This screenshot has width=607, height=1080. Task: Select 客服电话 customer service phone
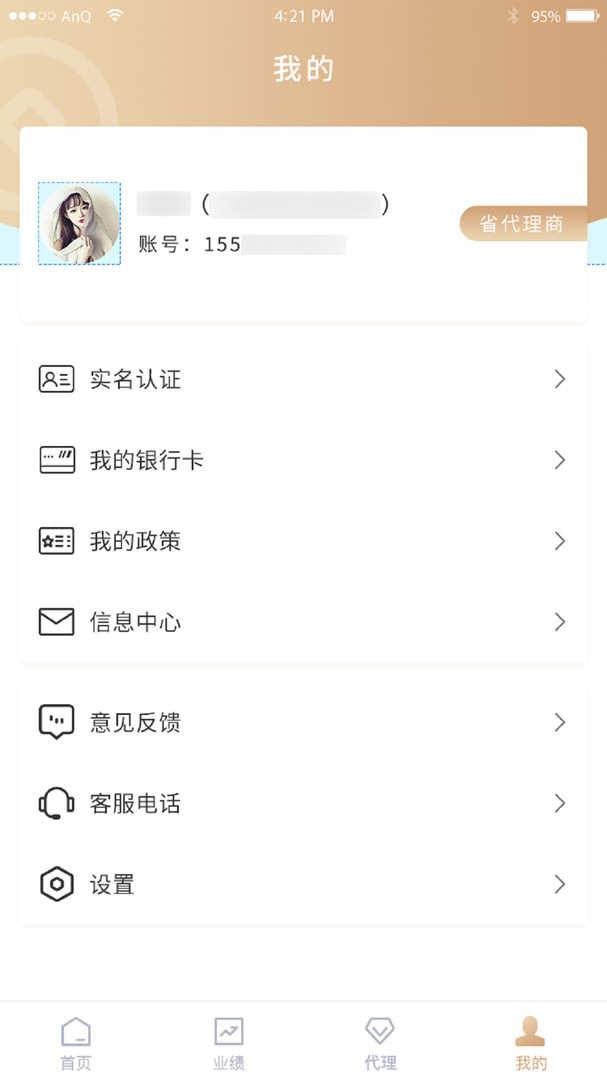[302, 804]
